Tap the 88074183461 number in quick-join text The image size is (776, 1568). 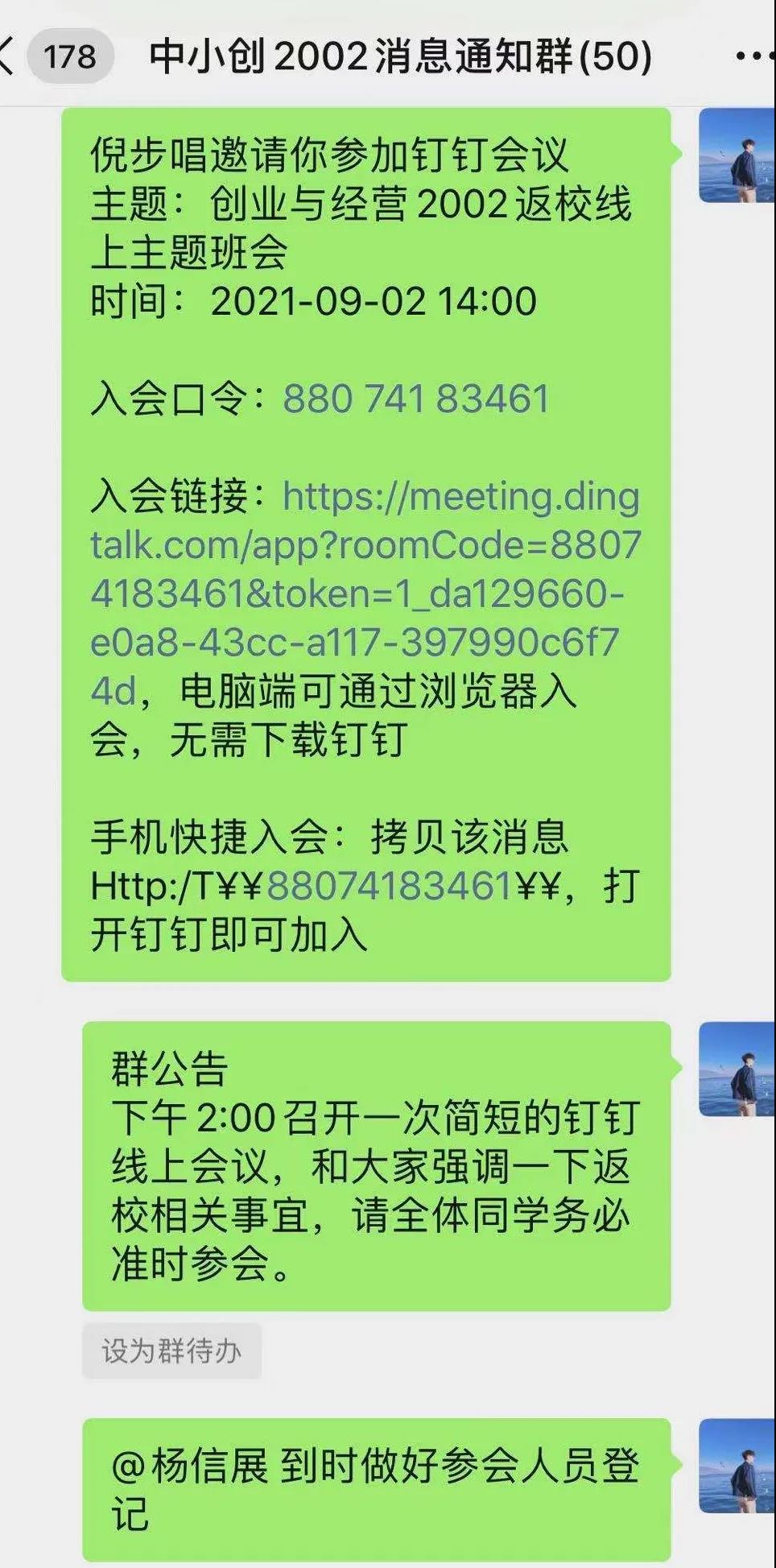coord(390,887)
